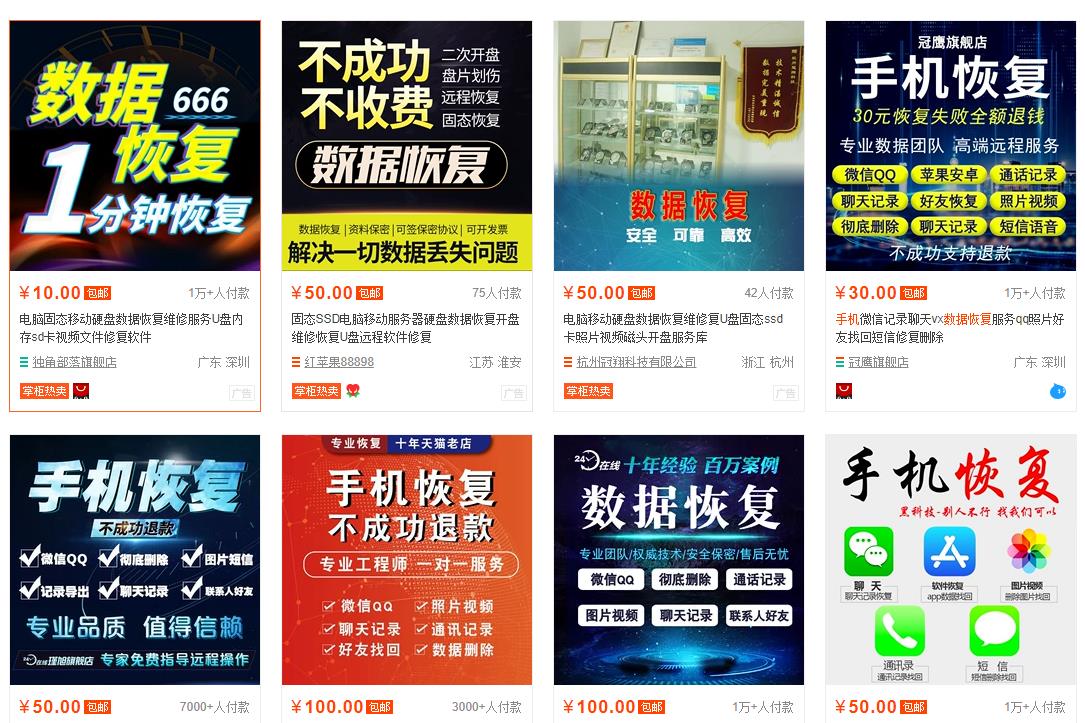Open the blue 手机恢复 不成功退款 checklist product
1085x723 pixels.
[135, 559]
